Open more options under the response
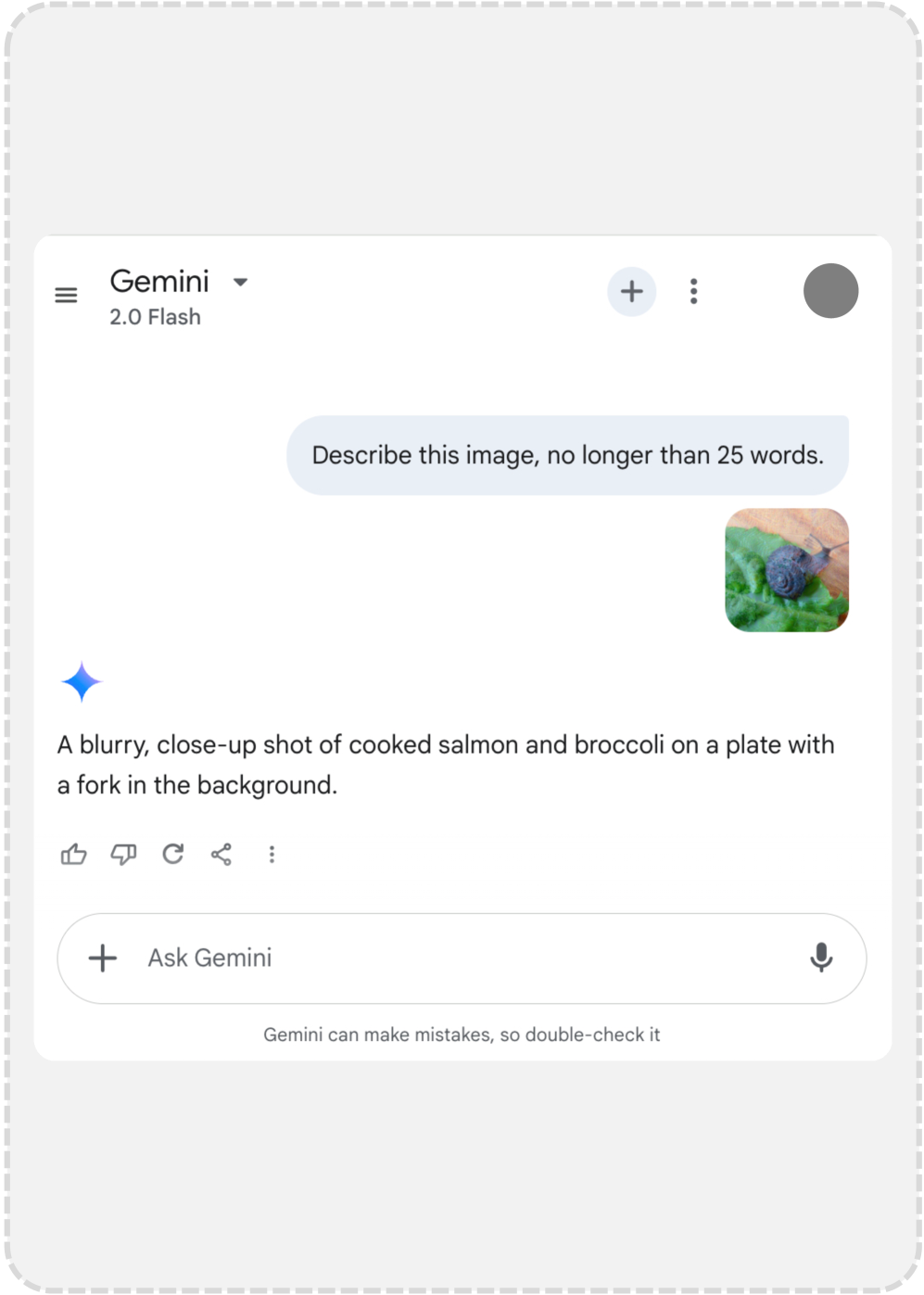 point(272,854)
